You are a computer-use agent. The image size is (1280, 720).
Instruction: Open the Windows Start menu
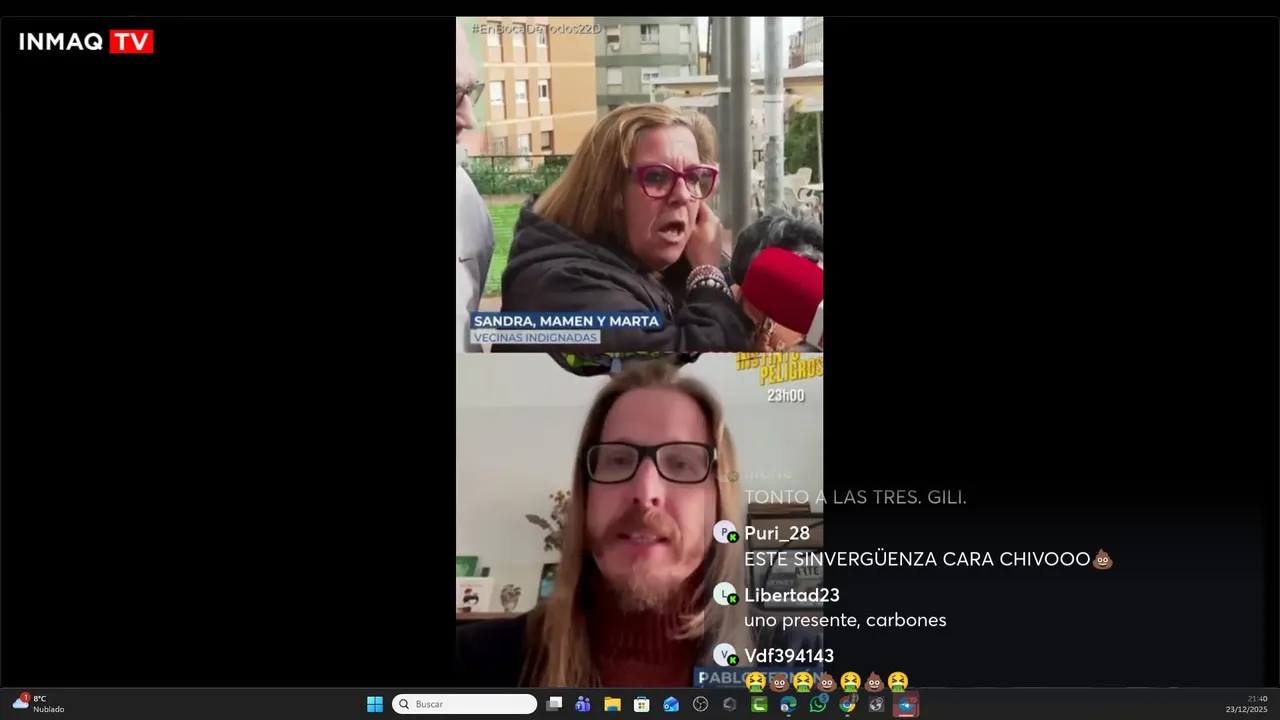click(375, 704)
